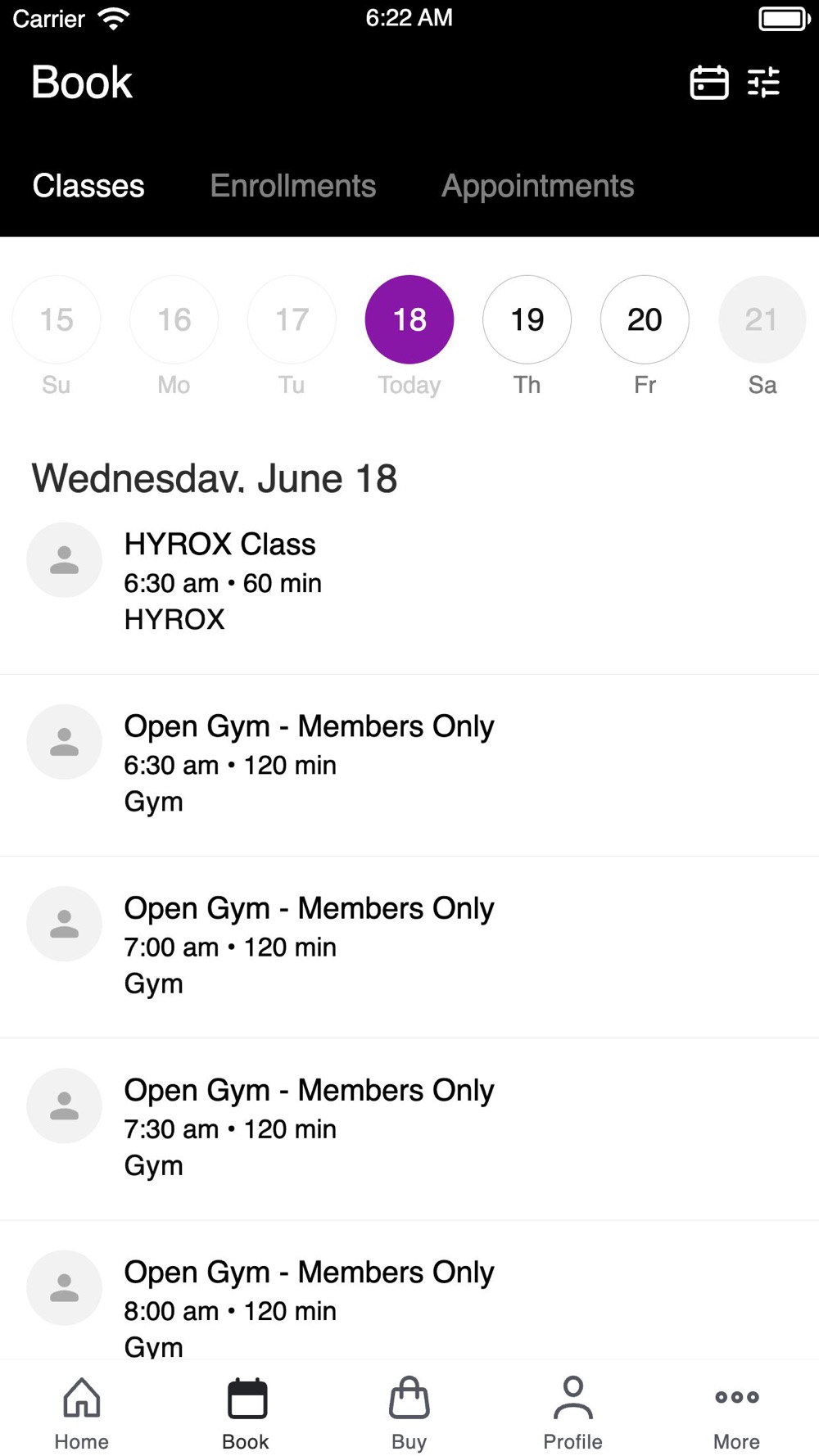Choose Saturday the 21st

coord(762,319)
